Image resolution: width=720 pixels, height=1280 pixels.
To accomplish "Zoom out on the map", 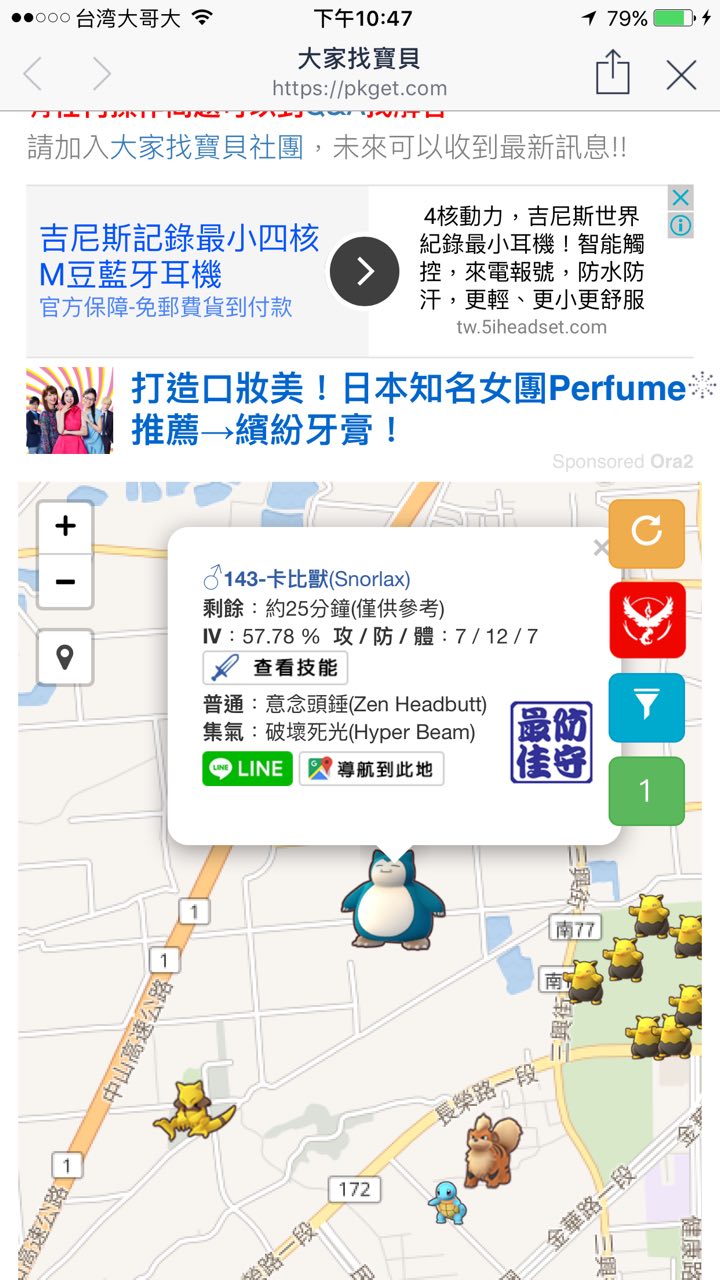I will [x=66, y=582].
